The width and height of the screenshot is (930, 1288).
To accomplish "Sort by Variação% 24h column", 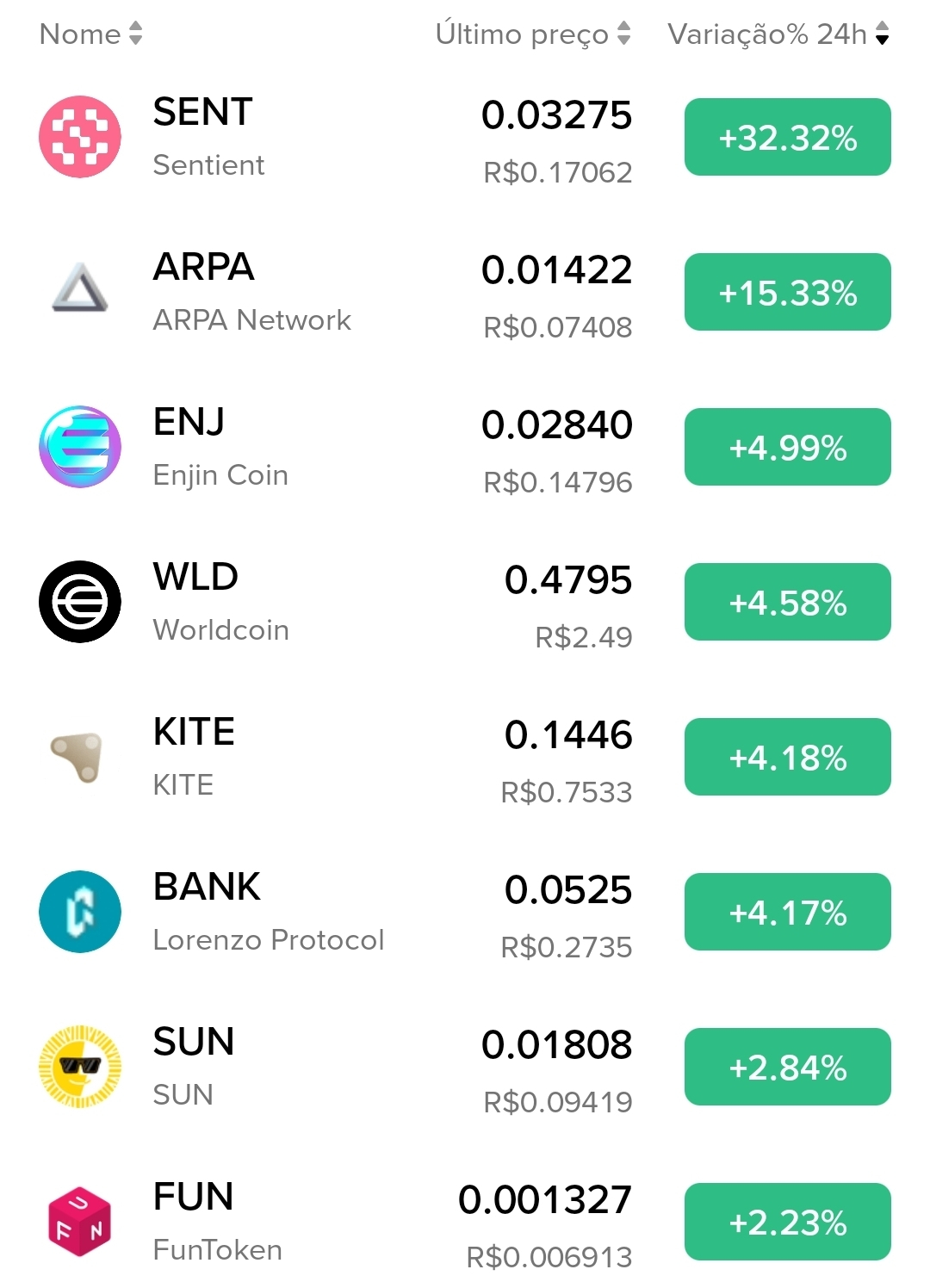I will (x=778, y=34).
